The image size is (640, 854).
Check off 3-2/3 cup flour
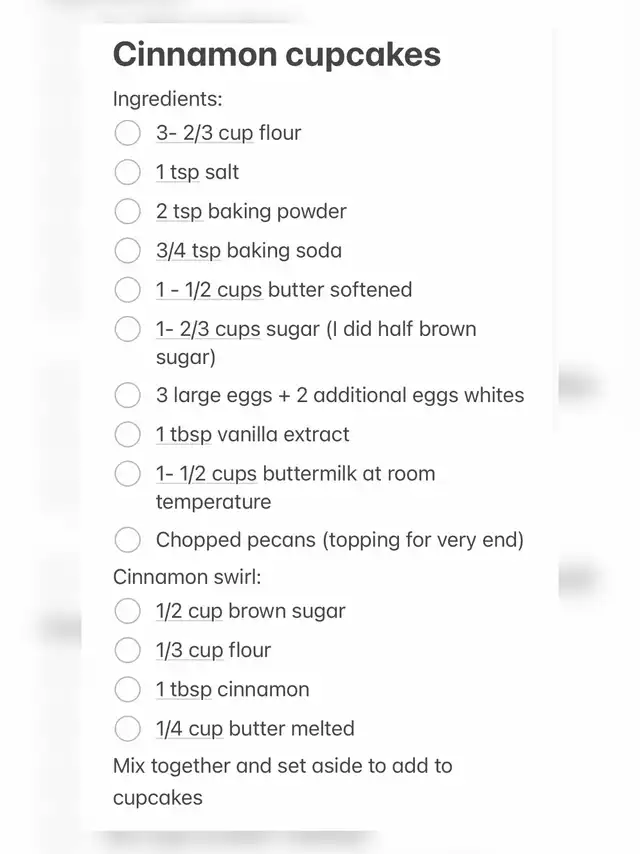point(127,133)
